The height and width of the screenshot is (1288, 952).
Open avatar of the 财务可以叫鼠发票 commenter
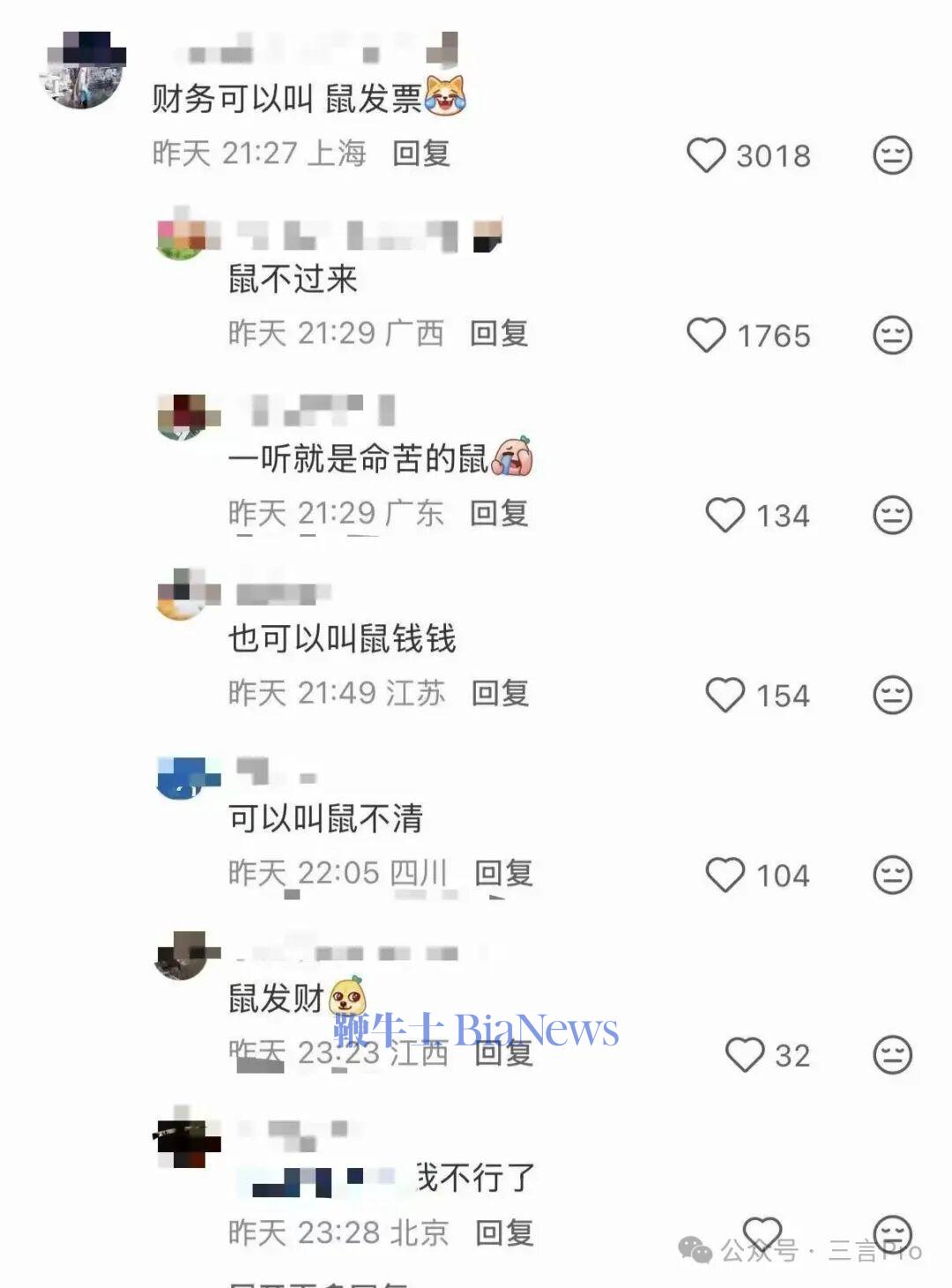click(82, 72)
